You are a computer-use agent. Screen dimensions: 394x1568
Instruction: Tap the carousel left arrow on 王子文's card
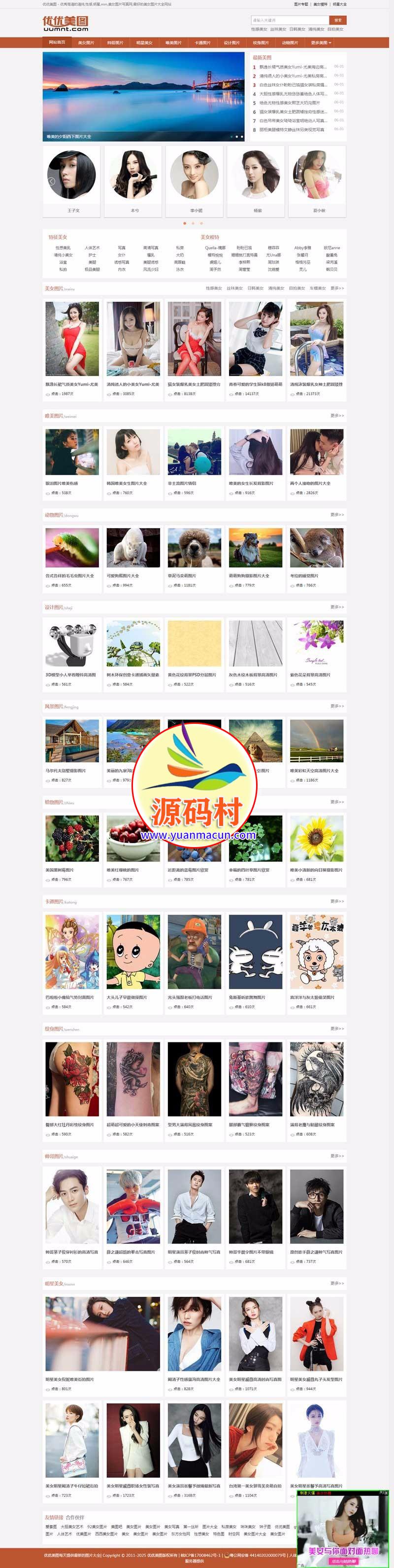click(x=51, y=181)
